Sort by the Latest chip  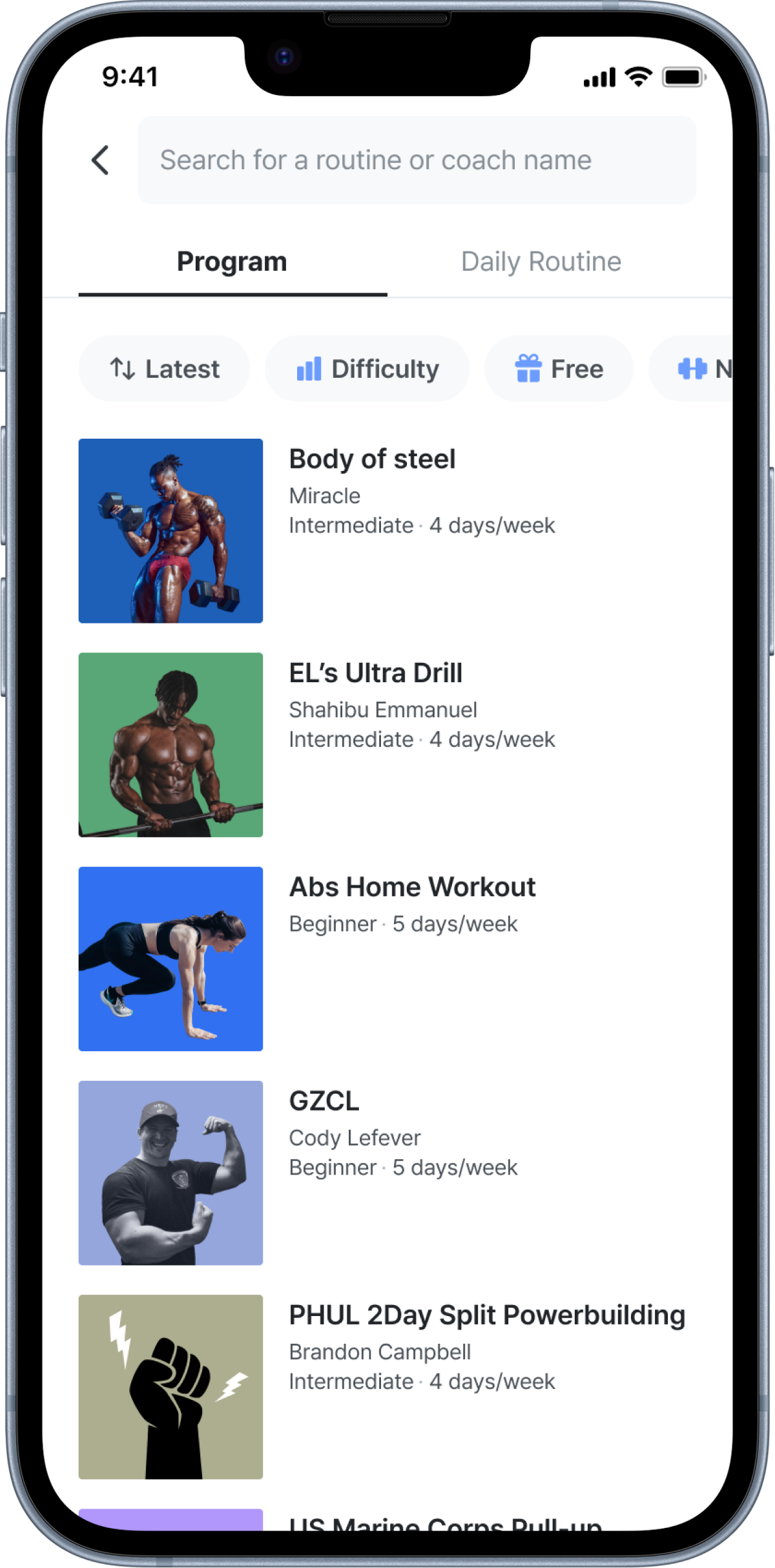click(x=164, y=369)
